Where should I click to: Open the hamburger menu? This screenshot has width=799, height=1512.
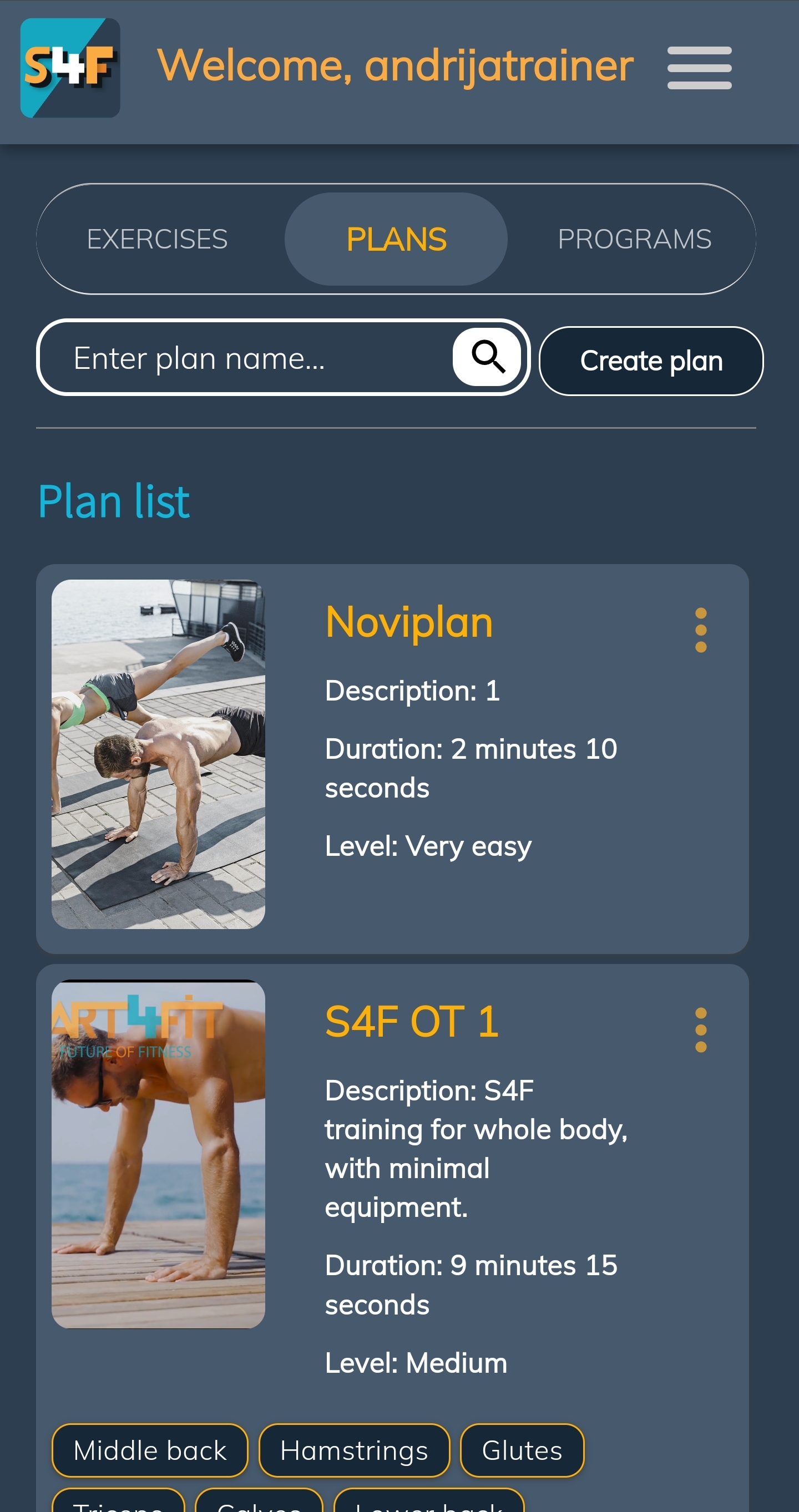click(699, 68)
